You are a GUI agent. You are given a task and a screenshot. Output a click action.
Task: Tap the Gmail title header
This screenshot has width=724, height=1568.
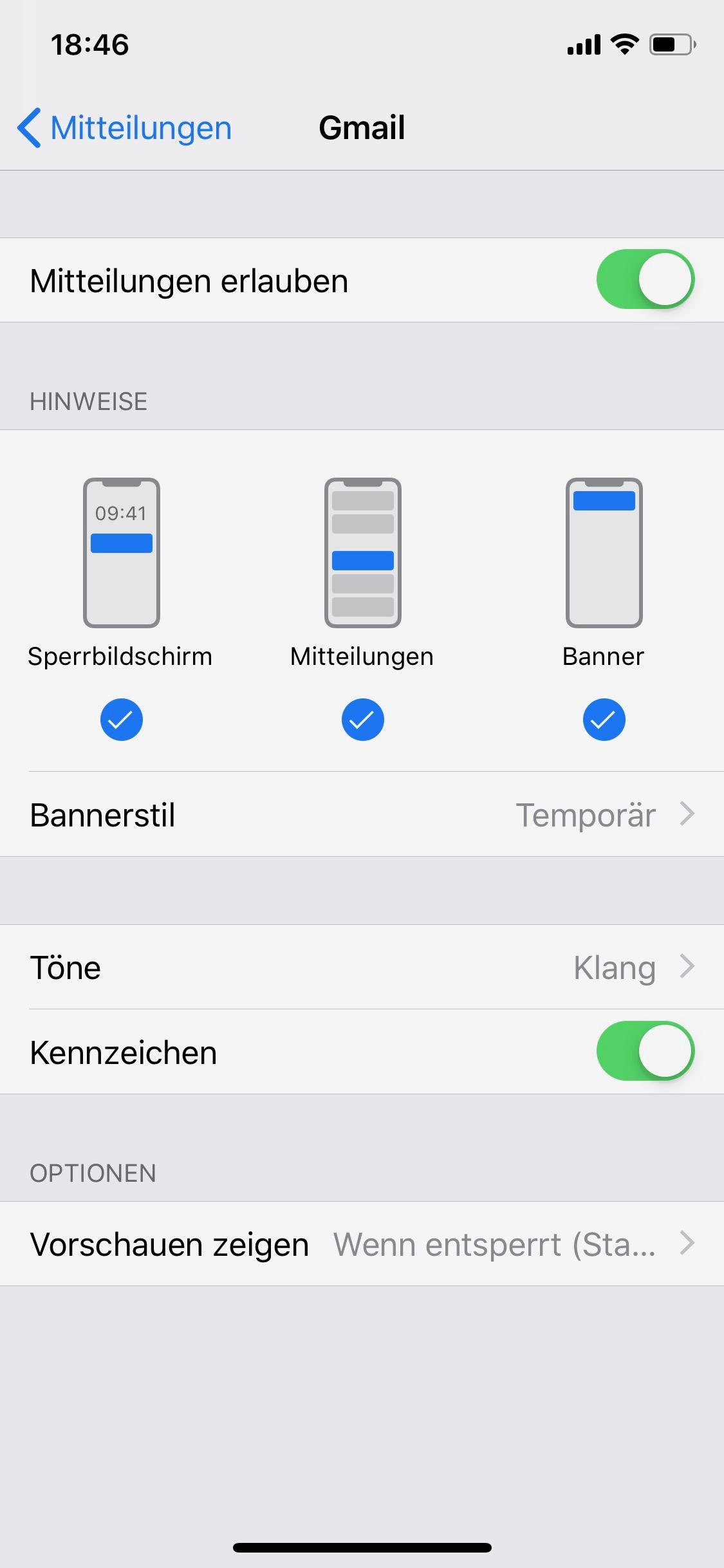tap(362, 127)
